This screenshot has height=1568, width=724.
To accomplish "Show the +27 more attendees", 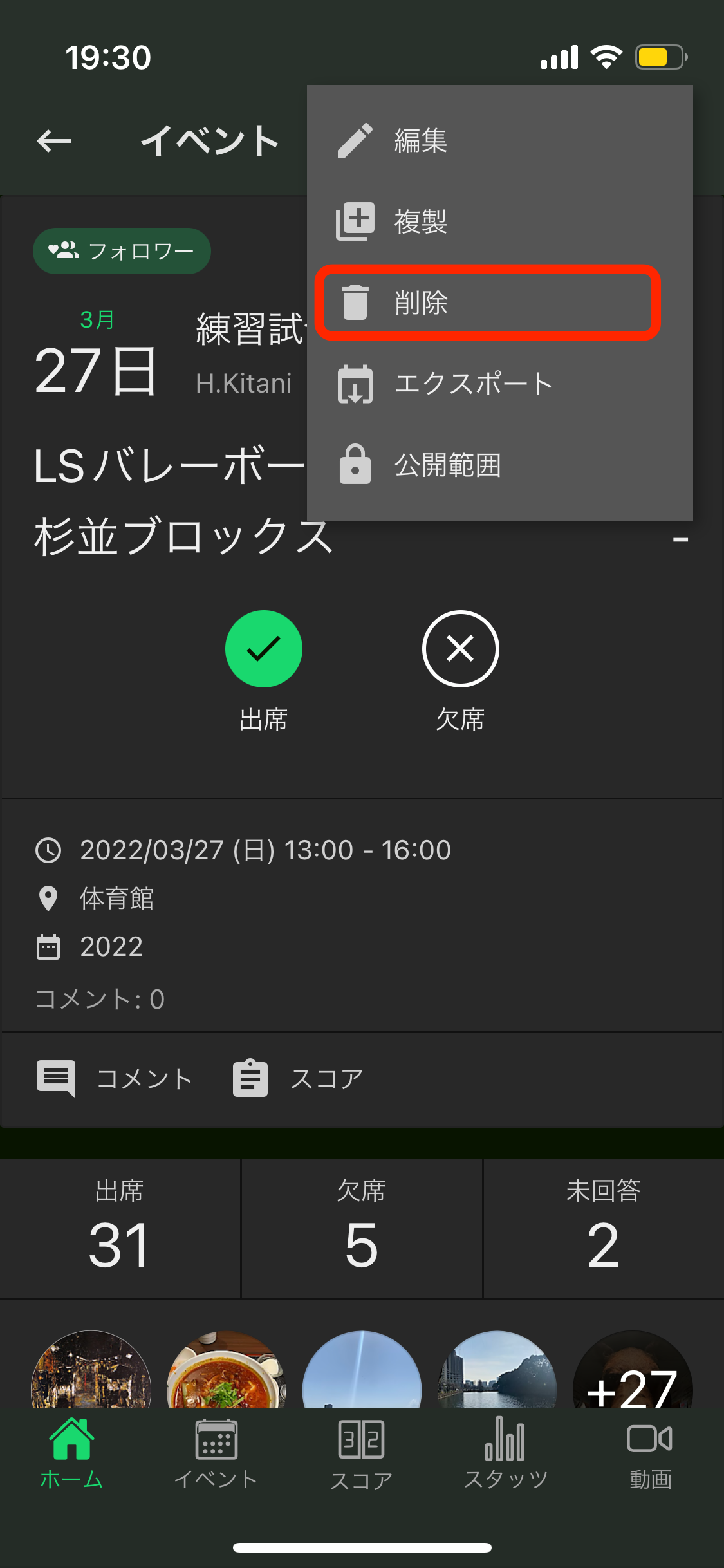I will click(632, 1377).
